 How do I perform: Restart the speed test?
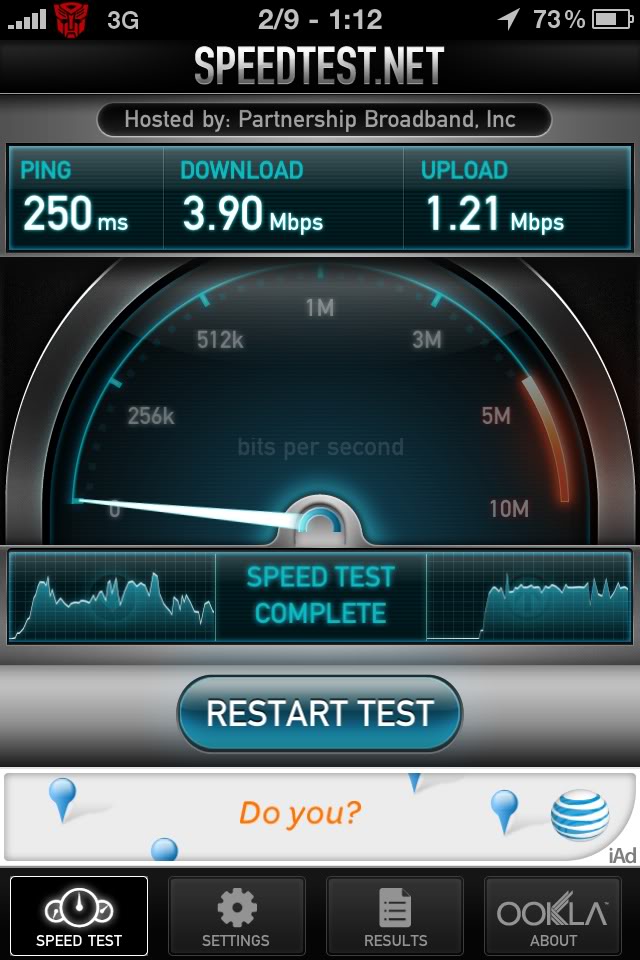[x=320, y=713]
